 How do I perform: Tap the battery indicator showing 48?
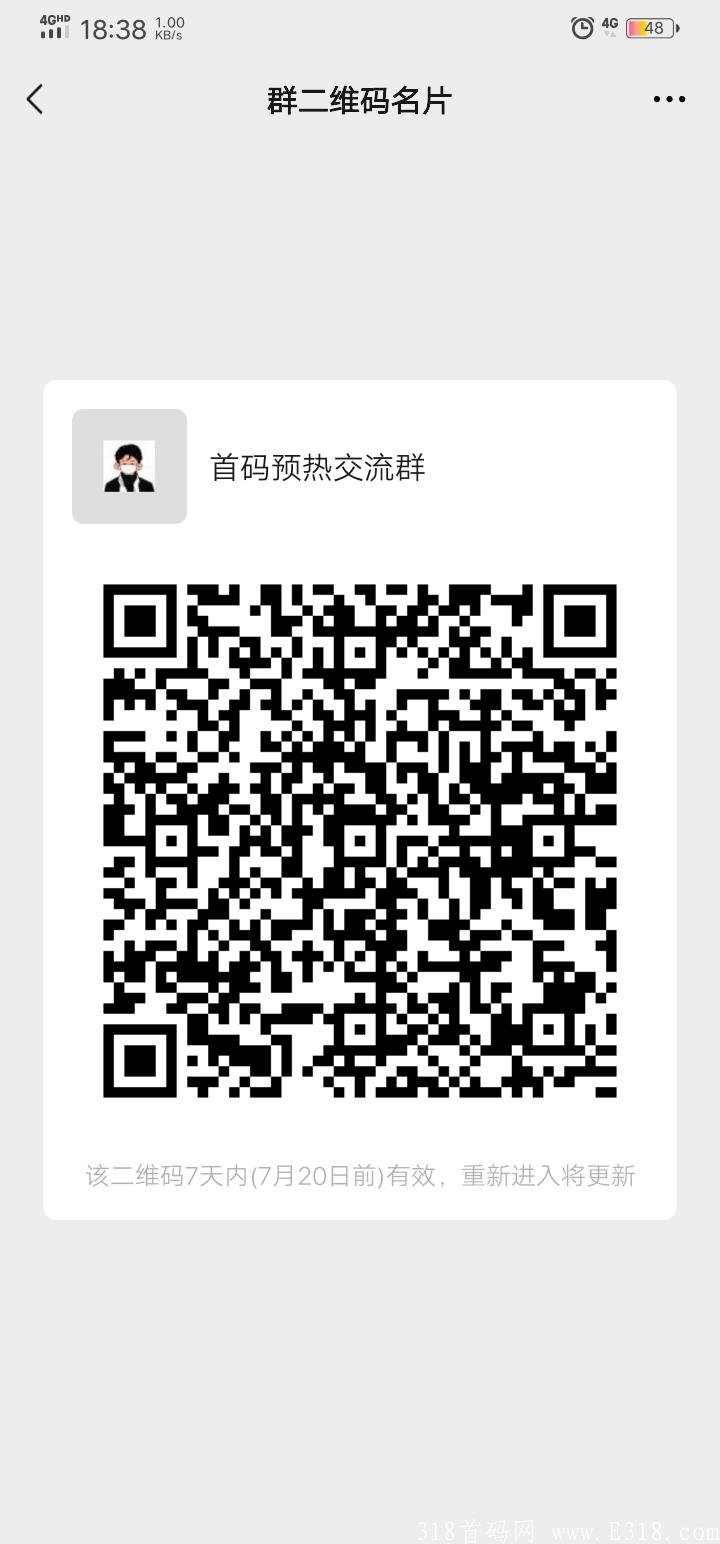click(649, 28)
